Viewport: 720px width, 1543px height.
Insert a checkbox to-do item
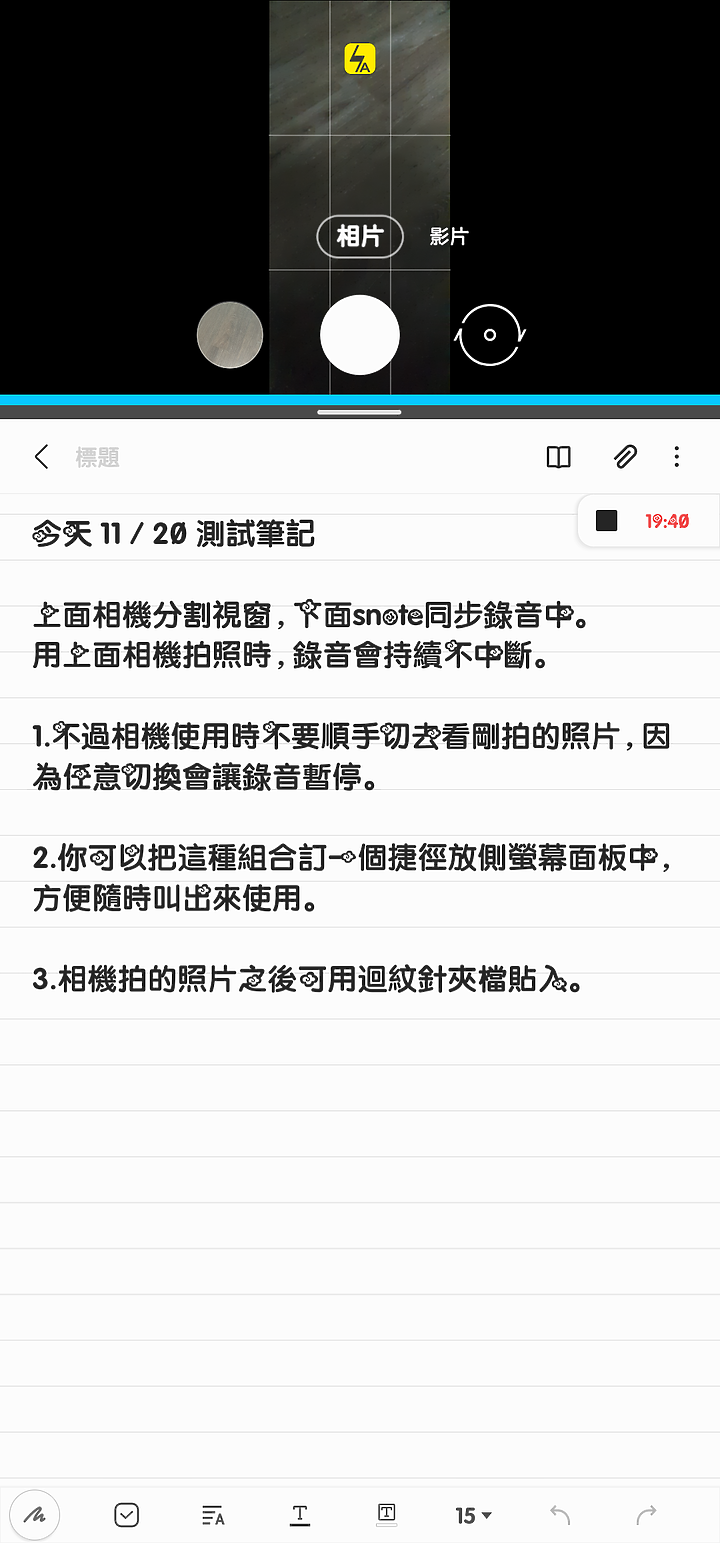click(127, 1515)
